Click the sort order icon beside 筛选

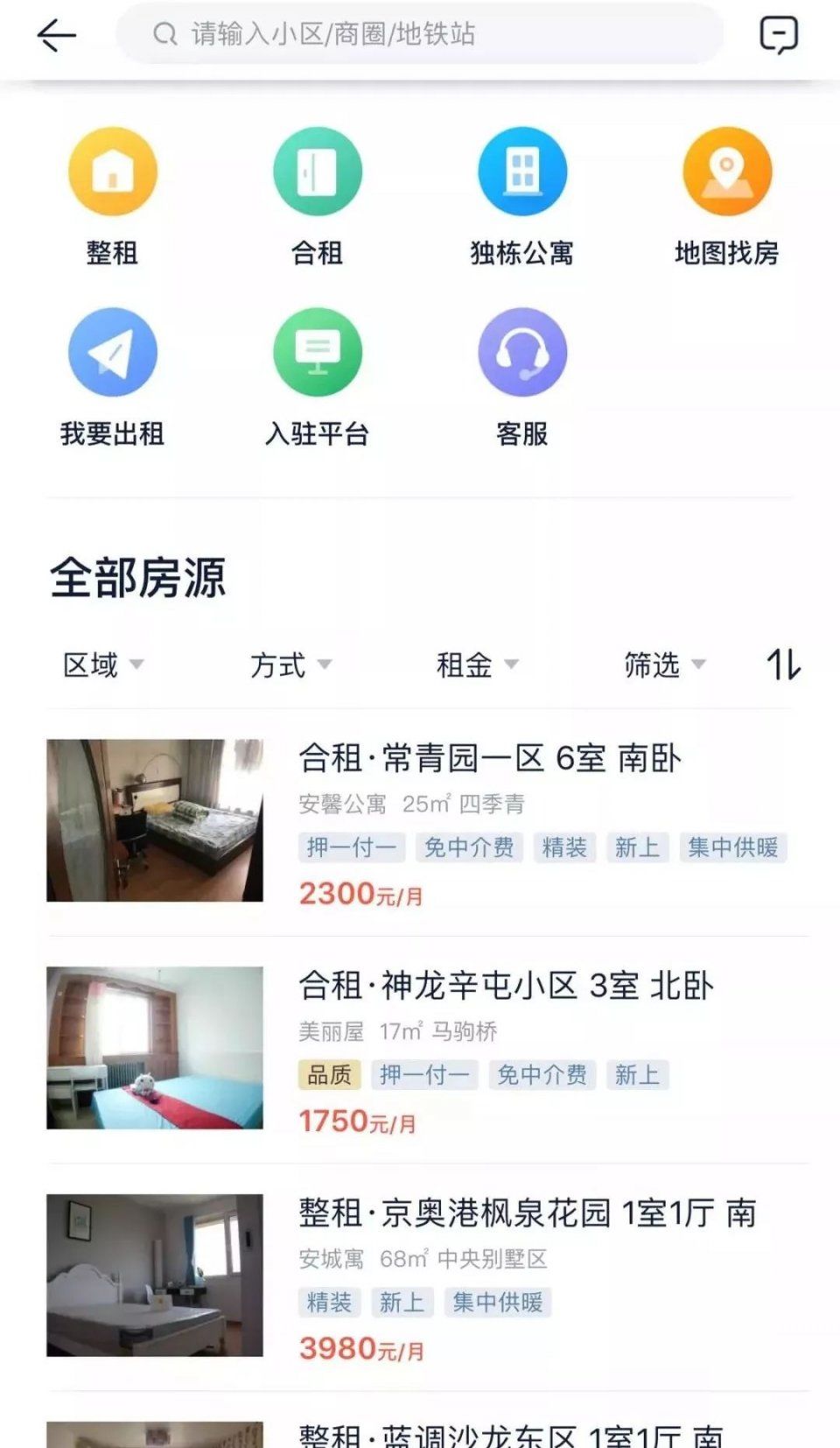787,665
